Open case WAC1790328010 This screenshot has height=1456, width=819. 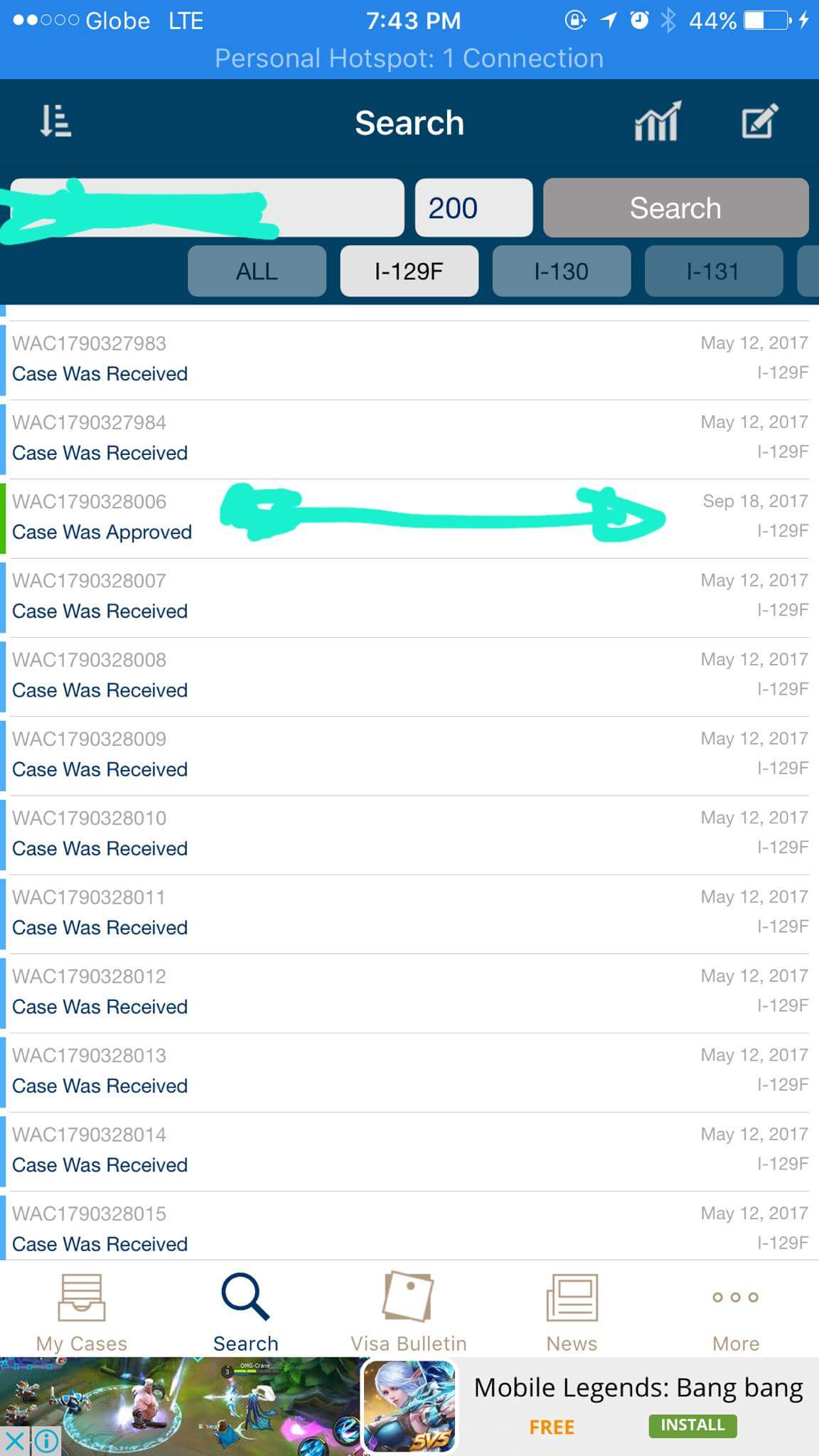[409, 835]
